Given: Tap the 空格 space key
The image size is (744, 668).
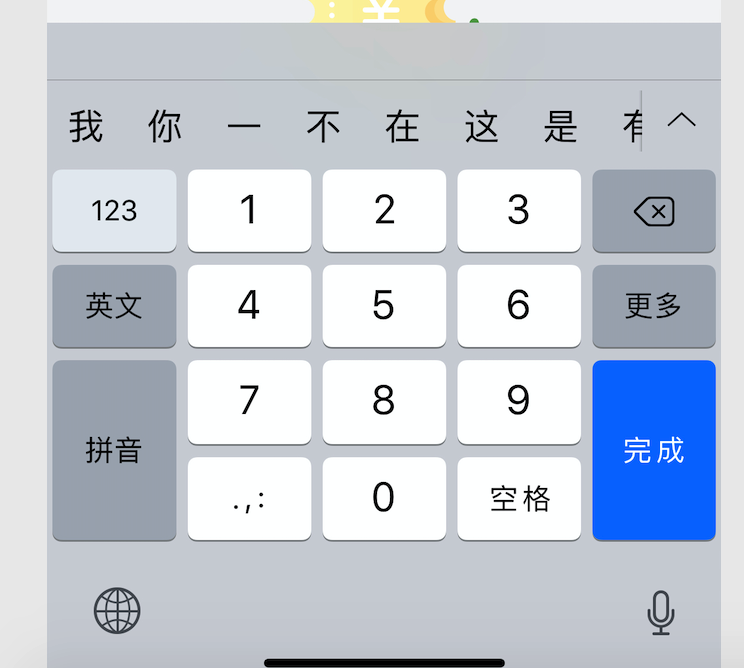Looking at the screenshot, I should (519, 498).
